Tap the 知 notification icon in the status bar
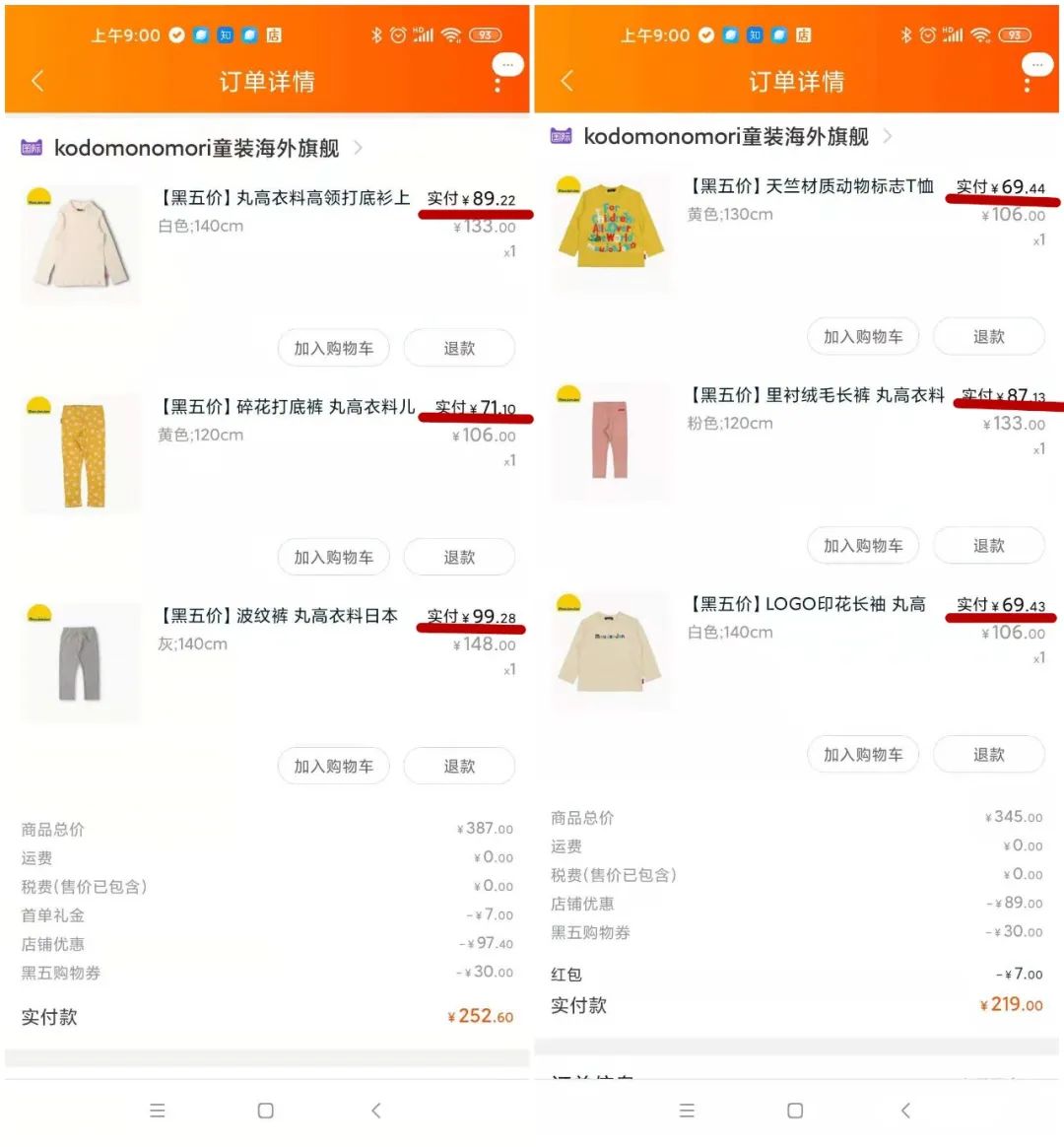 click(x=225, y=34)
